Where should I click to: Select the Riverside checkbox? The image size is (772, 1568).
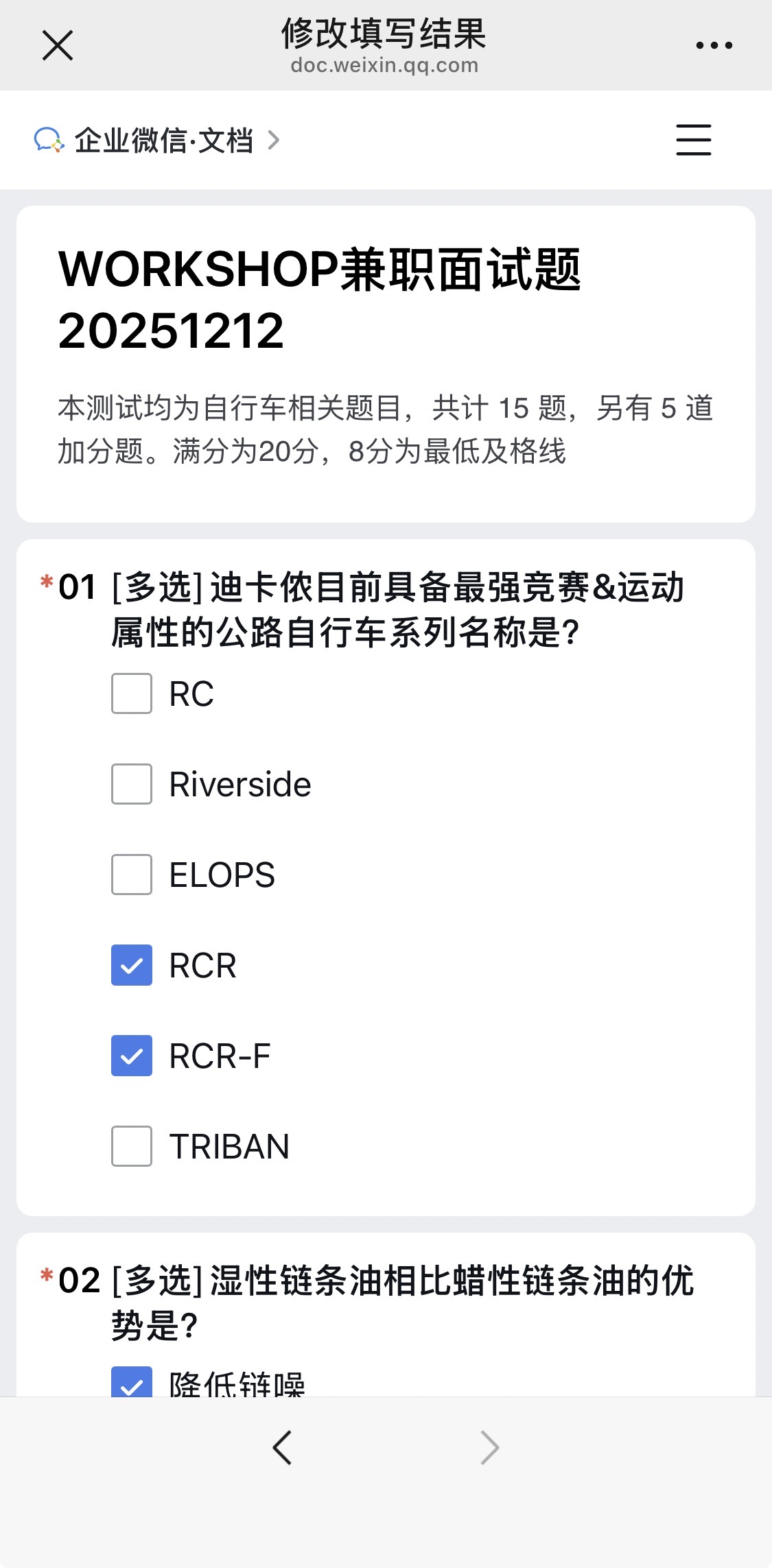pyautogui.click(x=132, y=784)
